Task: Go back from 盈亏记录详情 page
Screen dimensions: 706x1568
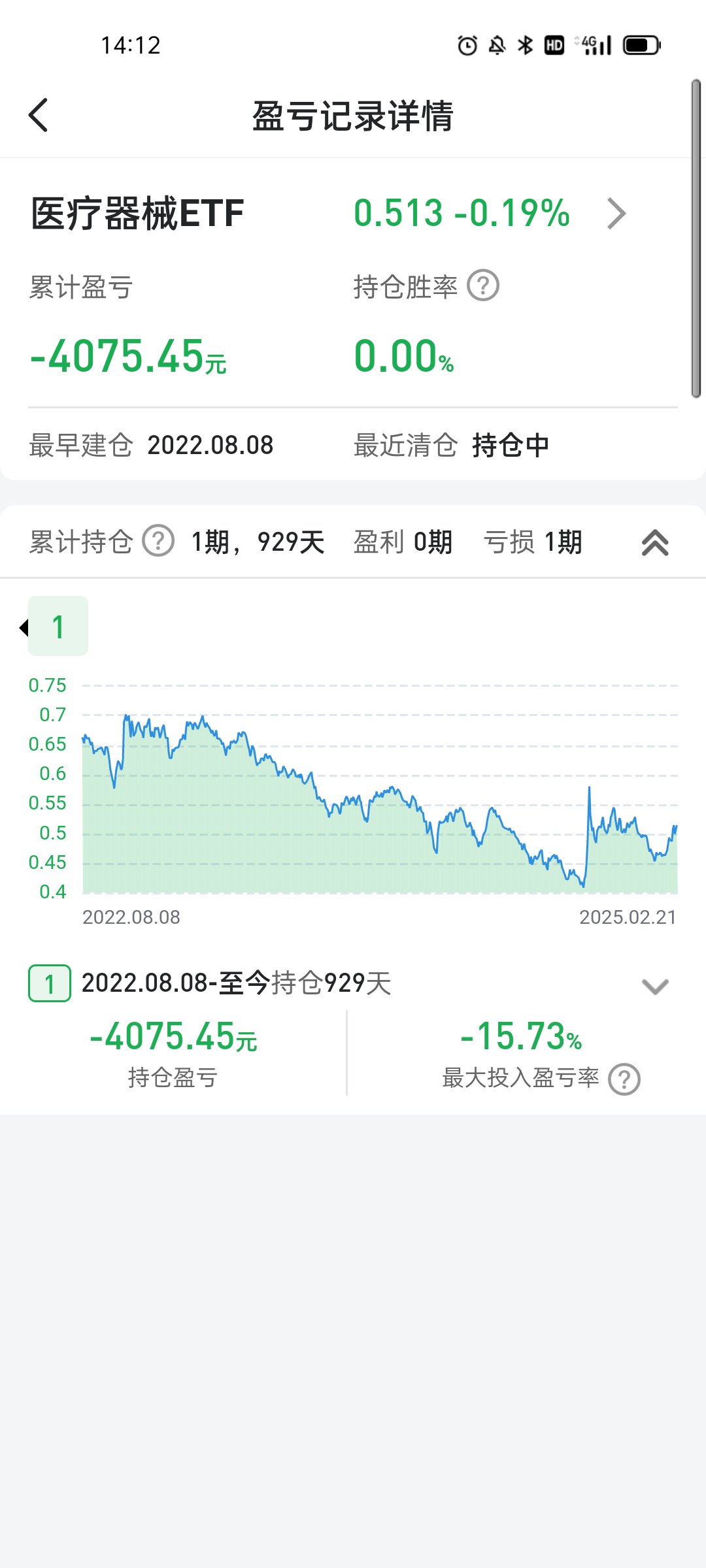Action: pyautogui.click(x=39, y=116)
